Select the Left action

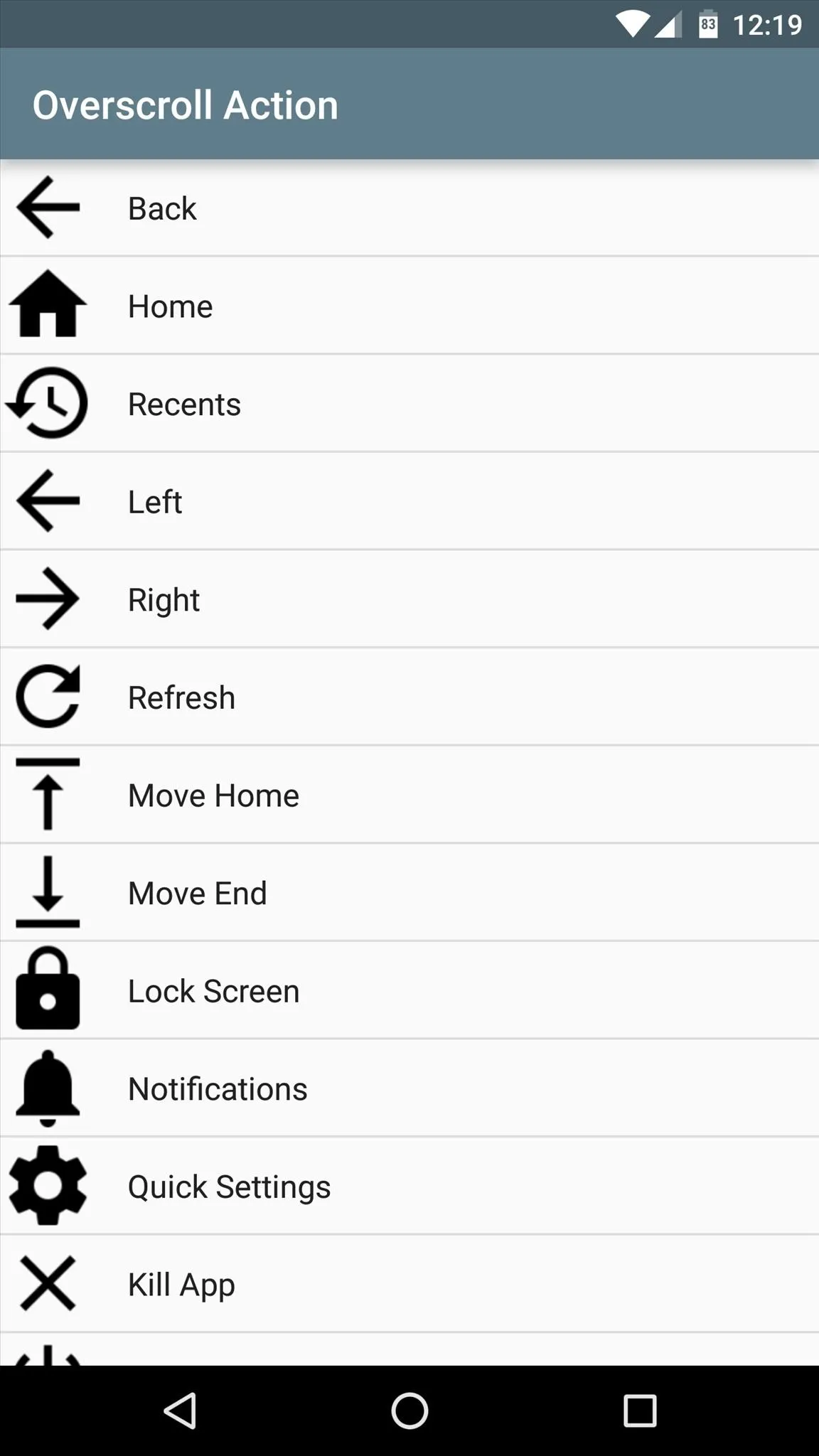[409, 501]
